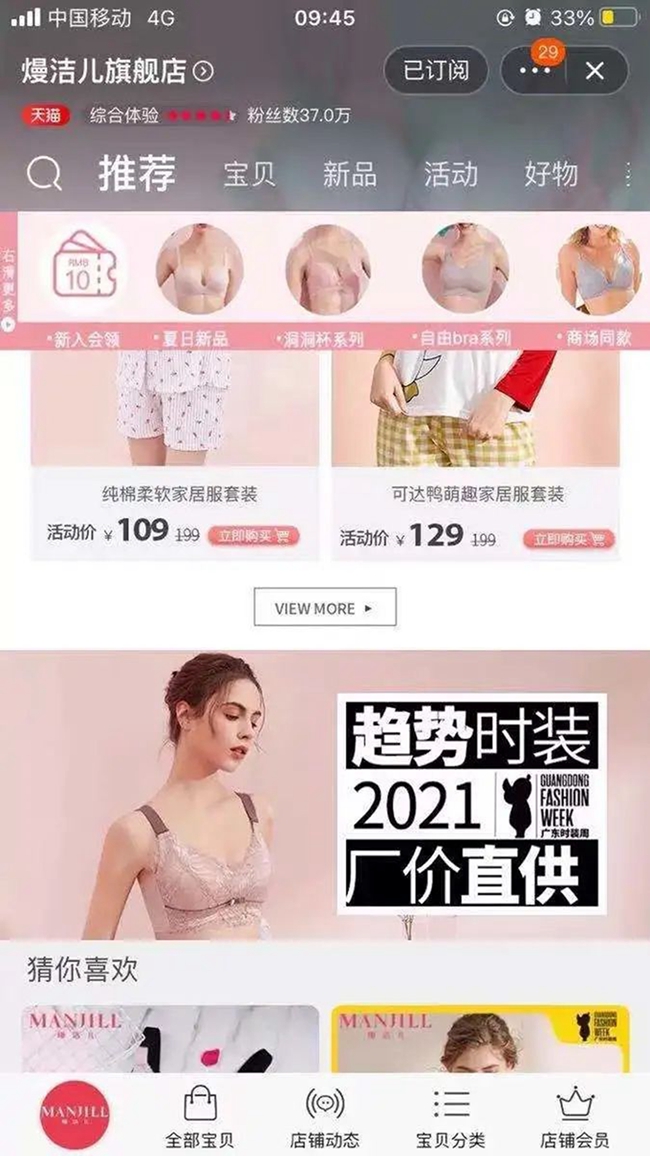The image size is (650, 1156).
Task: Tap the search magnifier icon
Action: (x=44, y=174)
